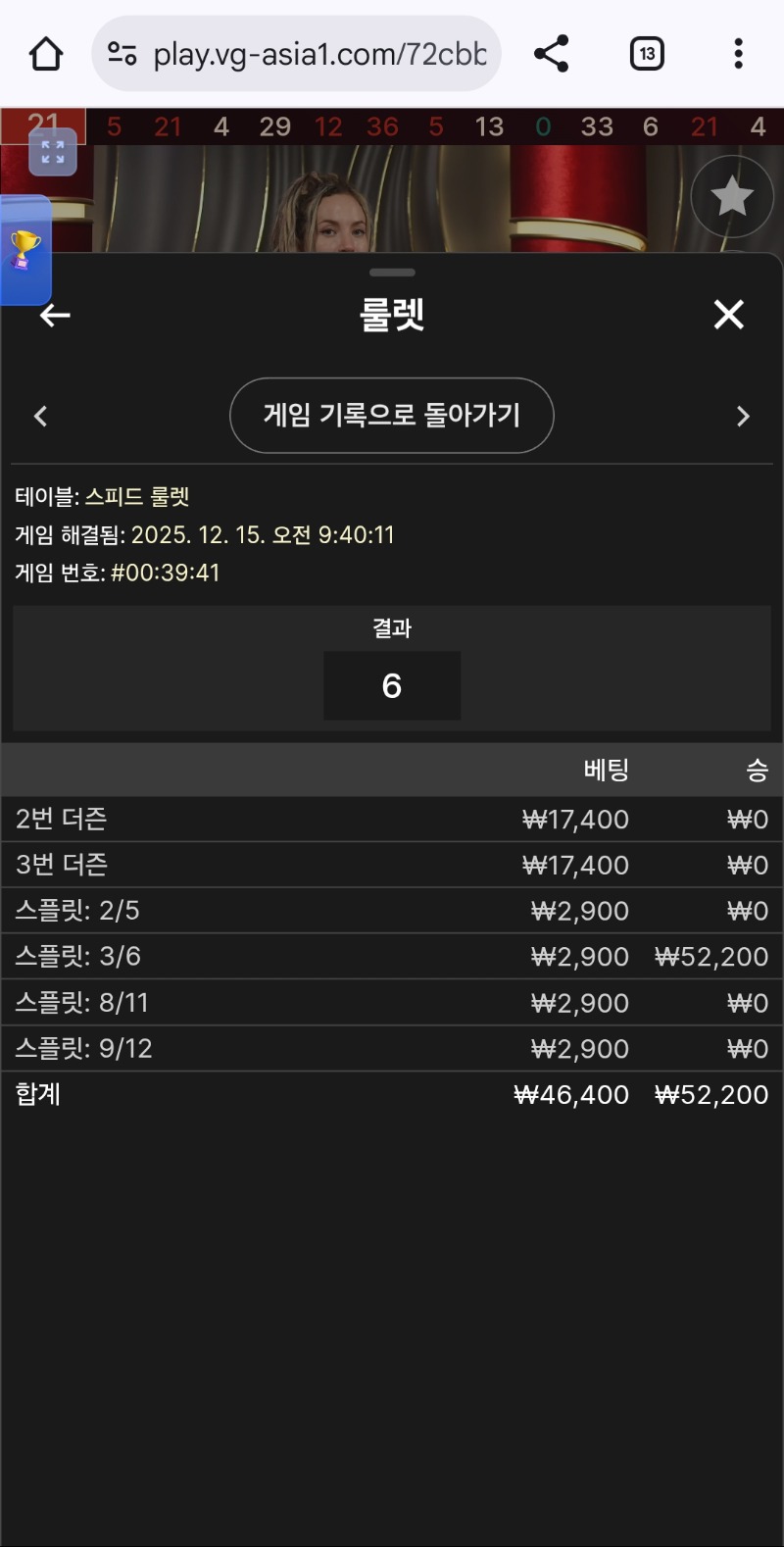Enter fullscreen mode

point(53,152)
